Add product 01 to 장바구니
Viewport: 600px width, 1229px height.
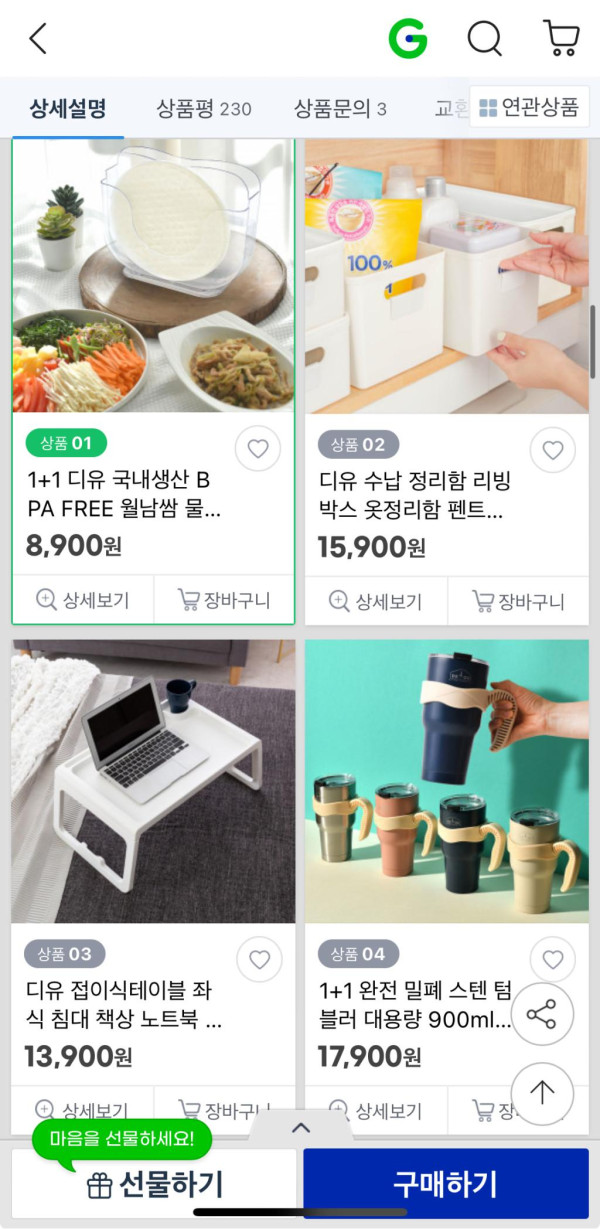pos(224,600)
